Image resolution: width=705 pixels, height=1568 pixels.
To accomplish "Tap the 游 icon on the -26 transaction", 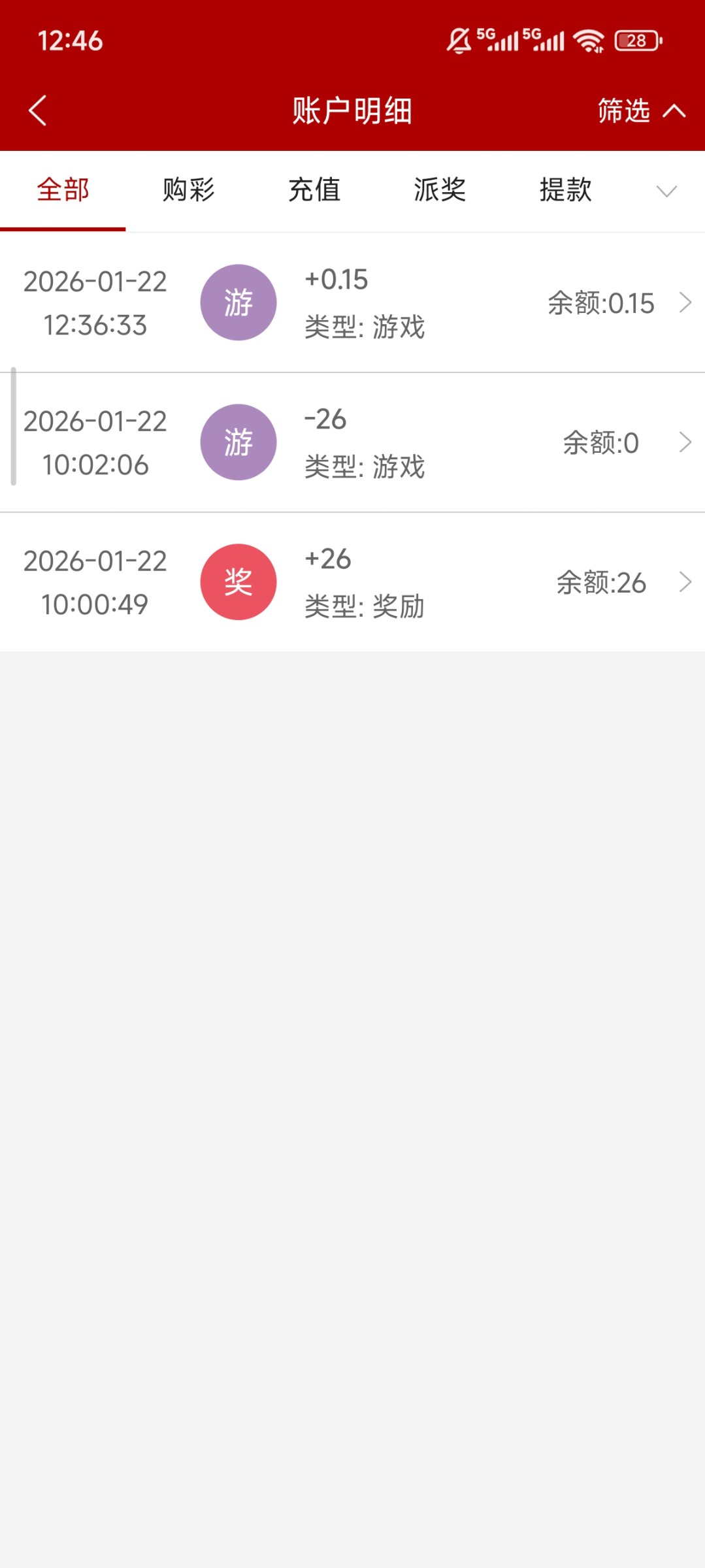I will 238,442.
